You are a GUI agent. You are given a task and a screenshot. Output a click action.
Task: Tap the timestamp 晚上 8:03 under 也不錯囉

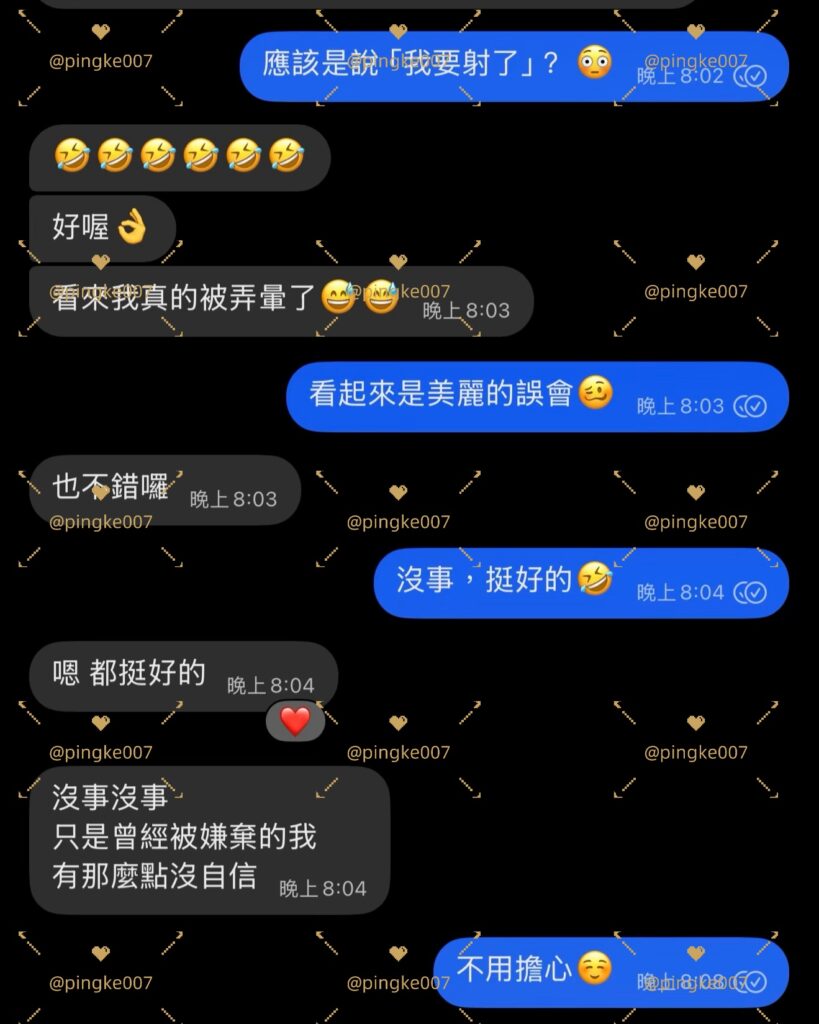pos(232,498)
